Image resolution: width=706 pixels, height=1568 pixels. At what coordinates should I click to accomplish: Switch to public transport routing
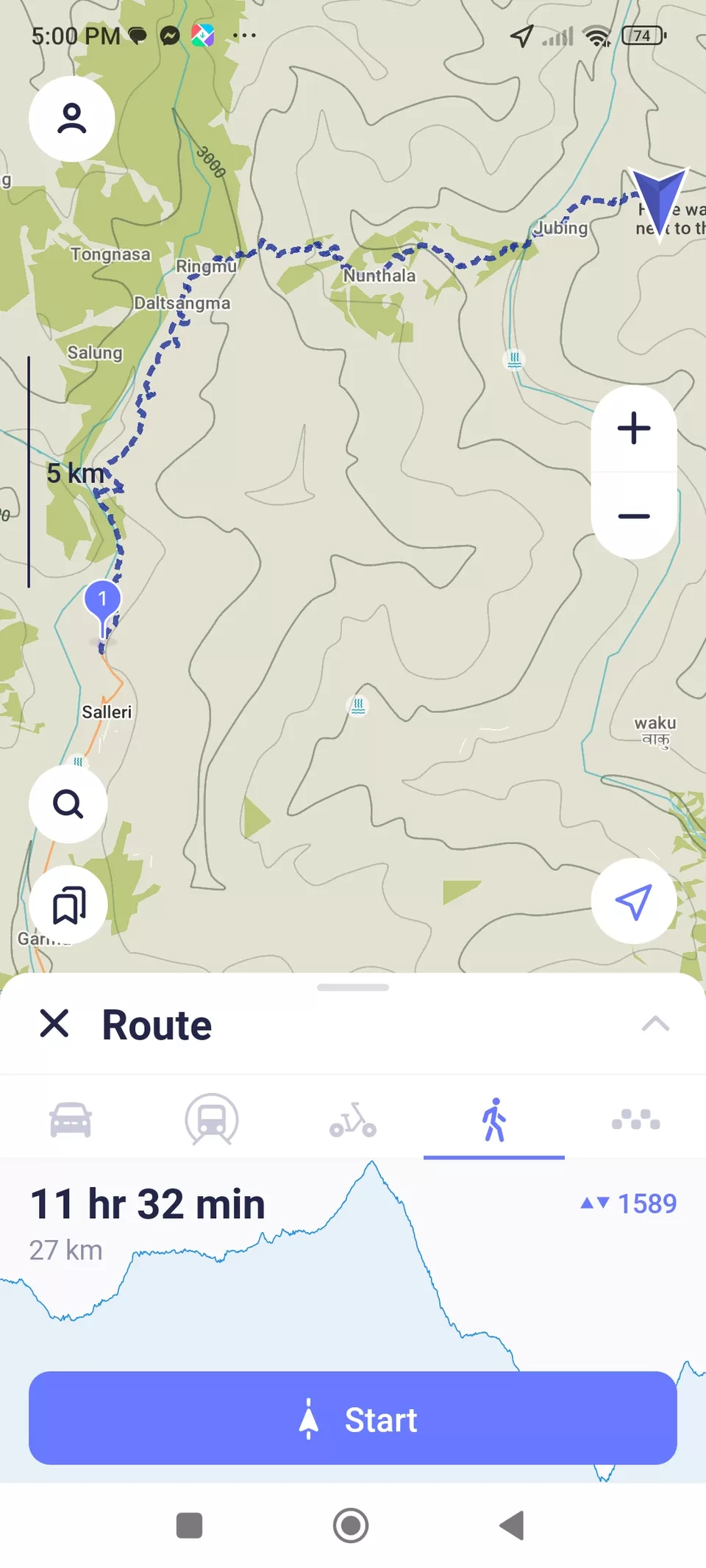pos(212,1120)
